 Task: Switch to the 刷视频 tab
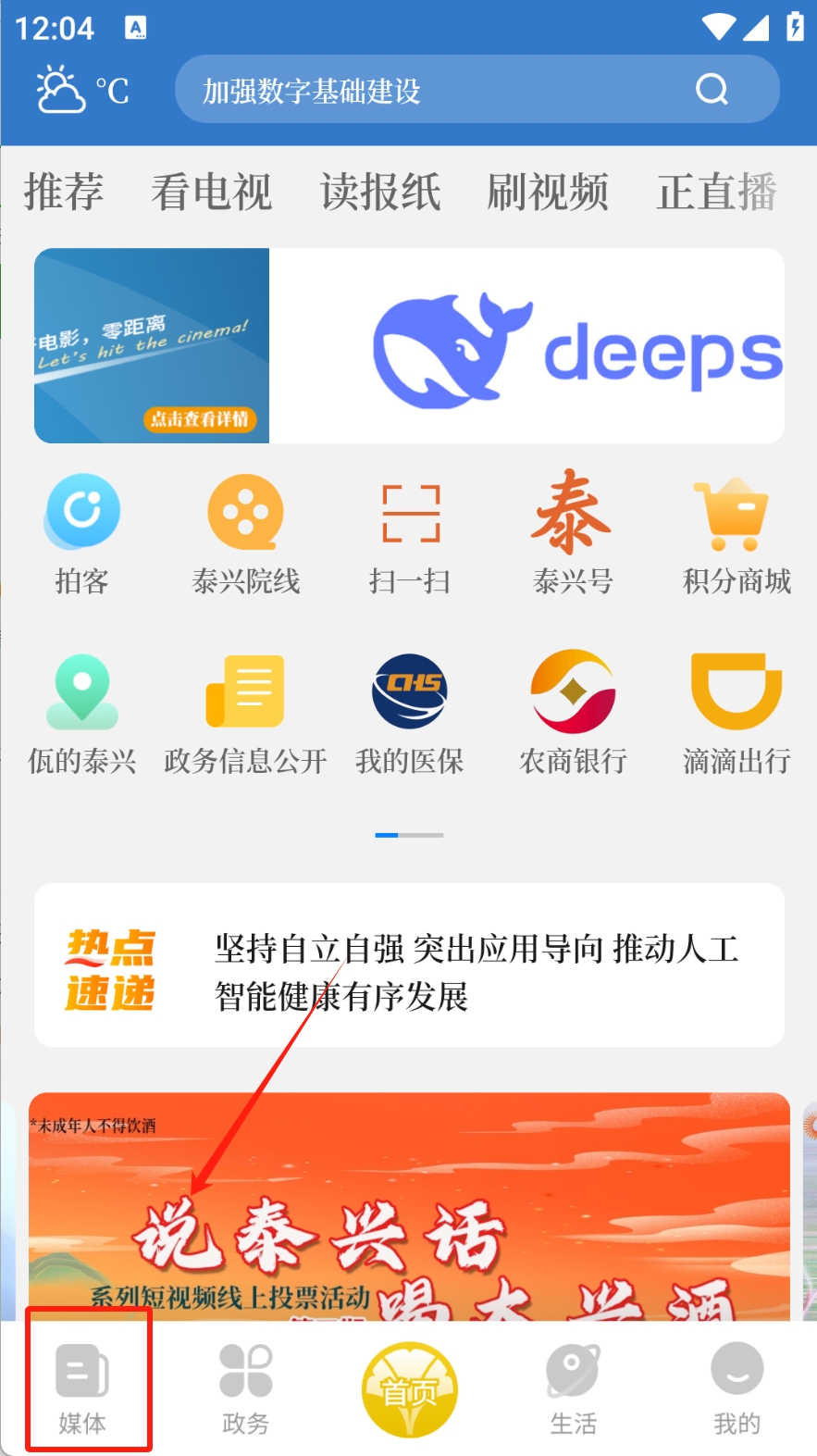(x=548, y=192)
